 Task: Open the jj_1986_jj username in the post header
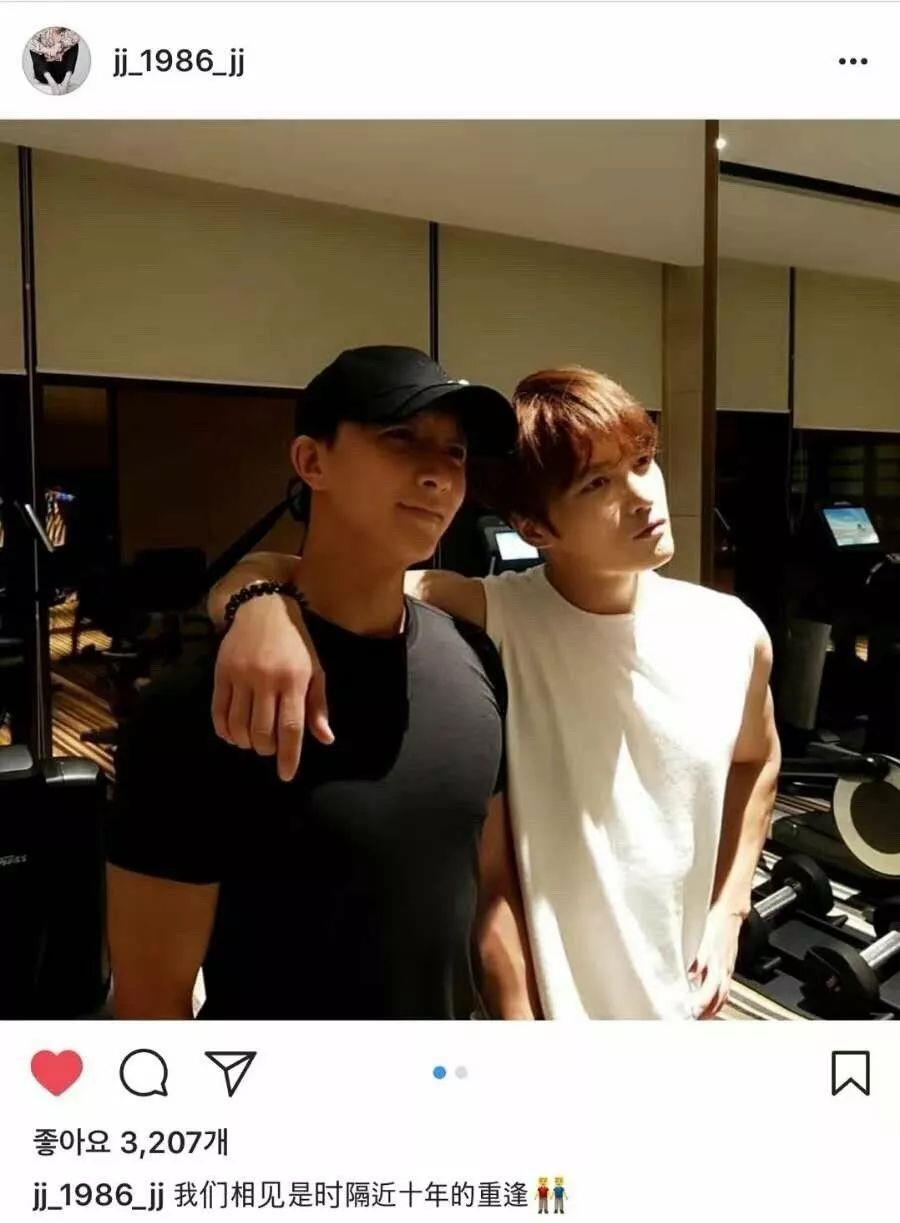[178, 62]
